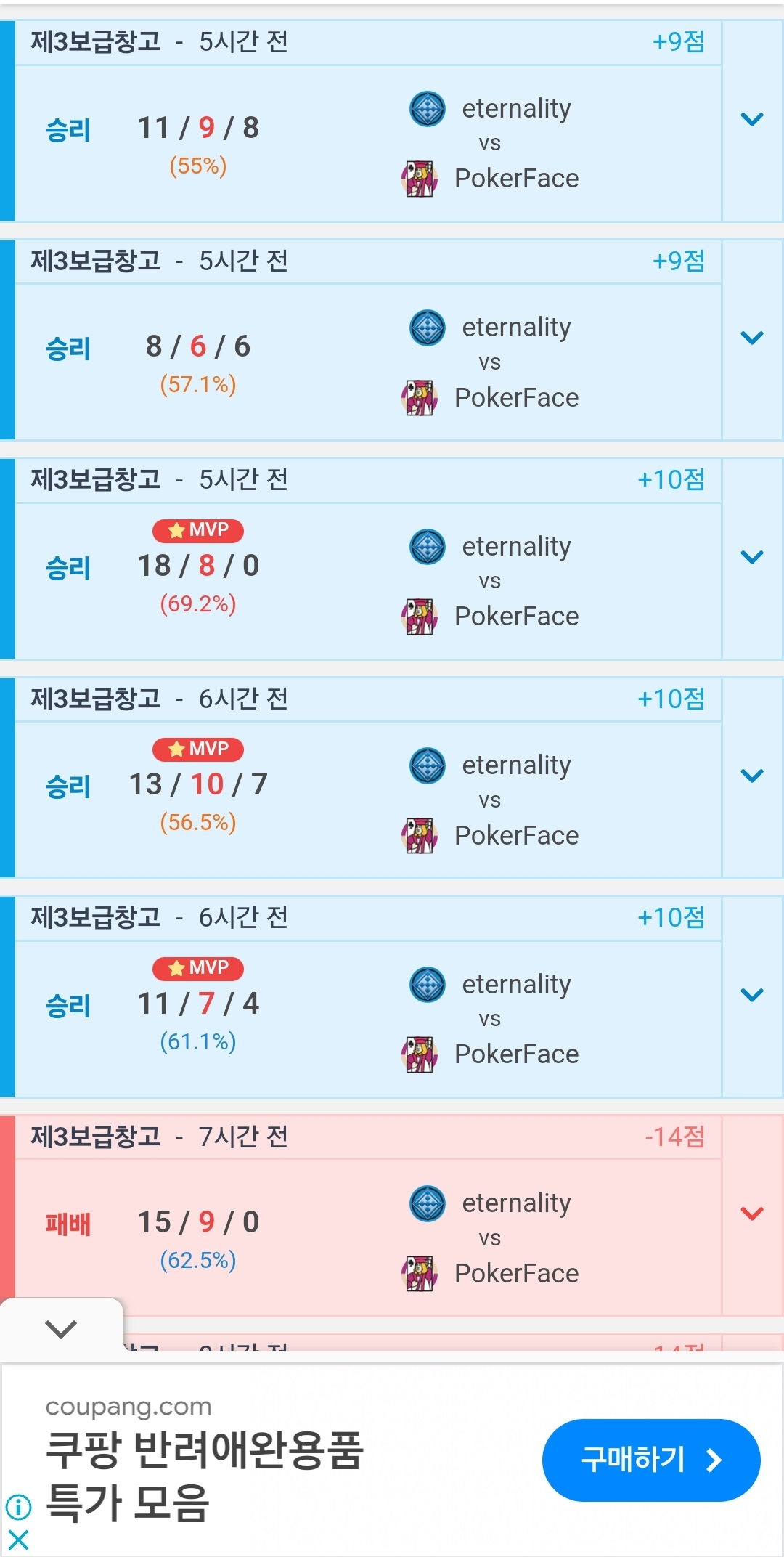
Task: Expand the 11 / 7 / 4 MVP match
Action: (752, 995)
